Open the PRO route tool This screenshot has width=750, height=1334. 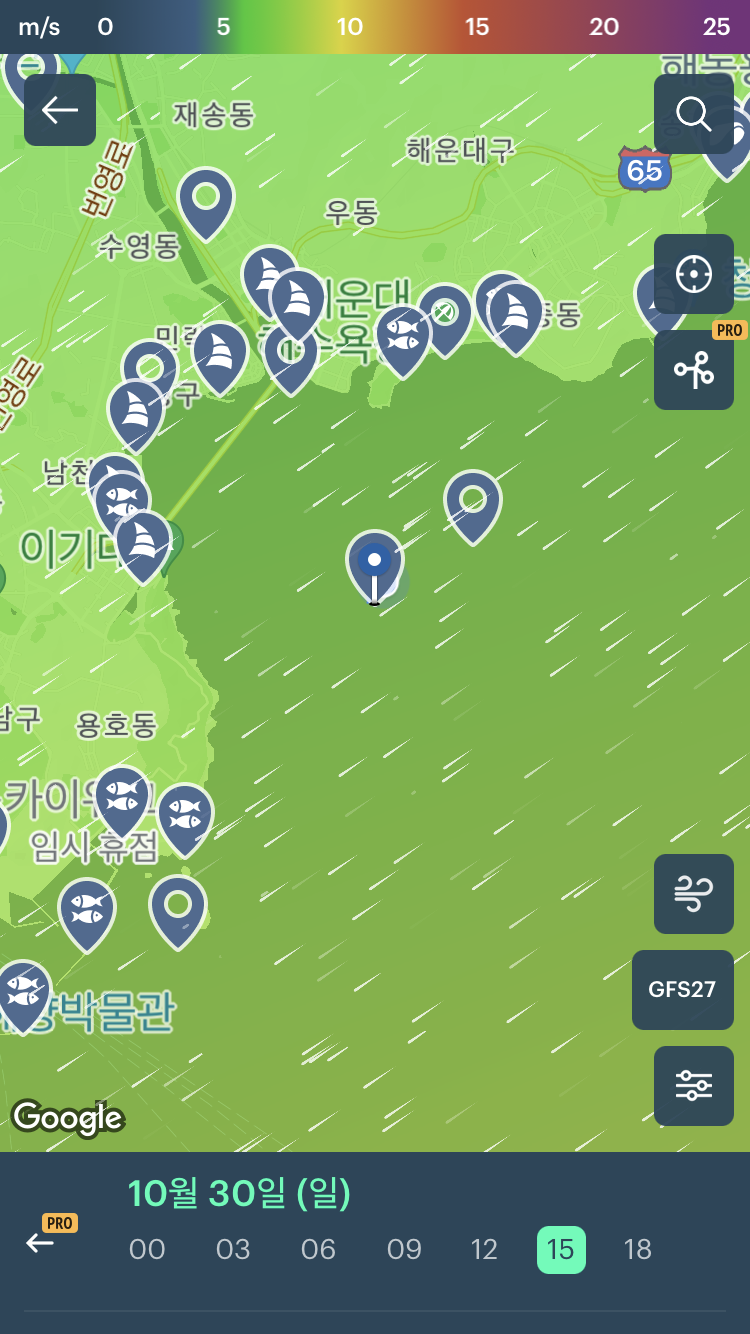tap(693, 370)
